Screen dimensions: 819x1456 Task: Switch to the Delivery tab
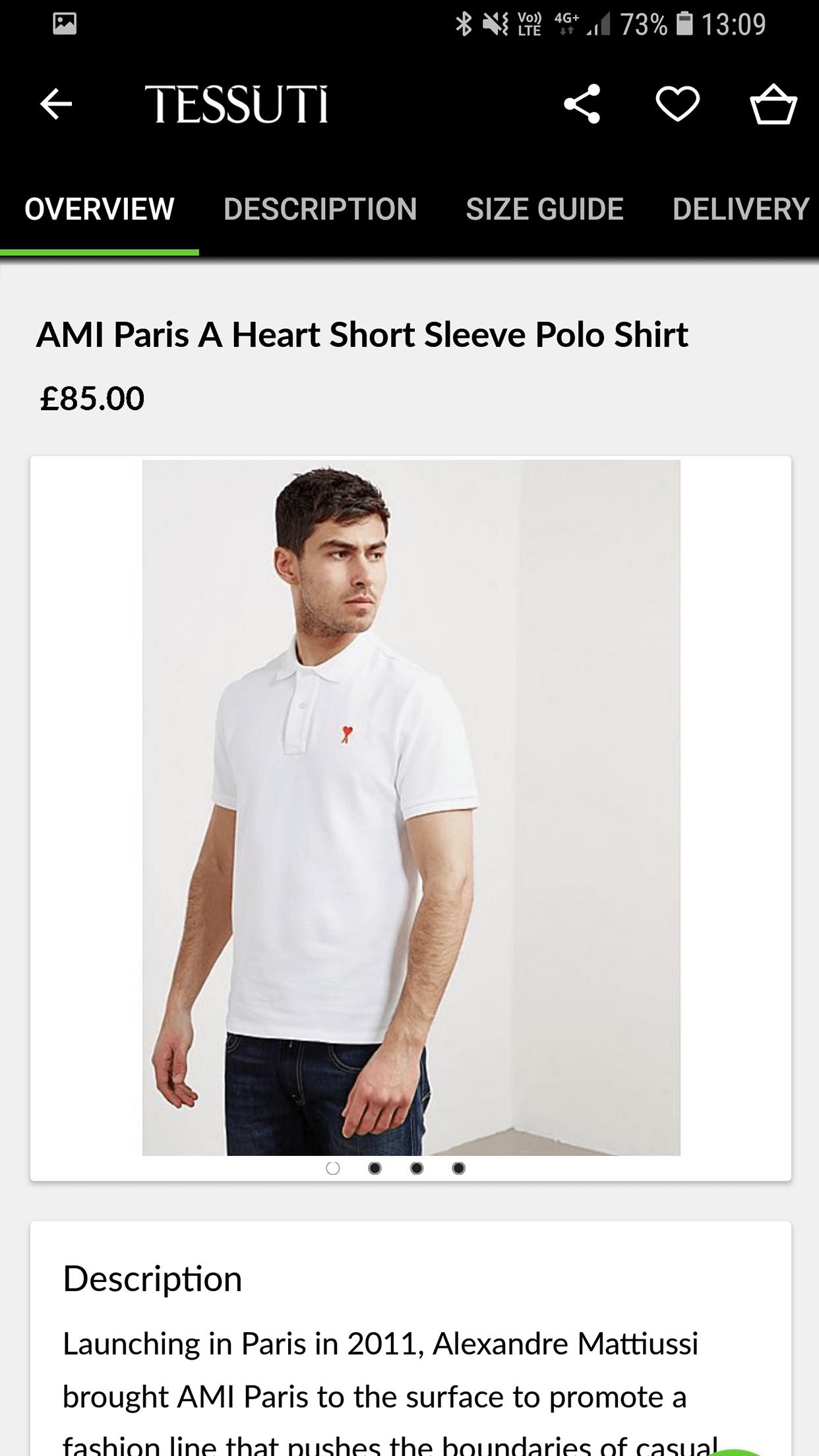[740, 209]
